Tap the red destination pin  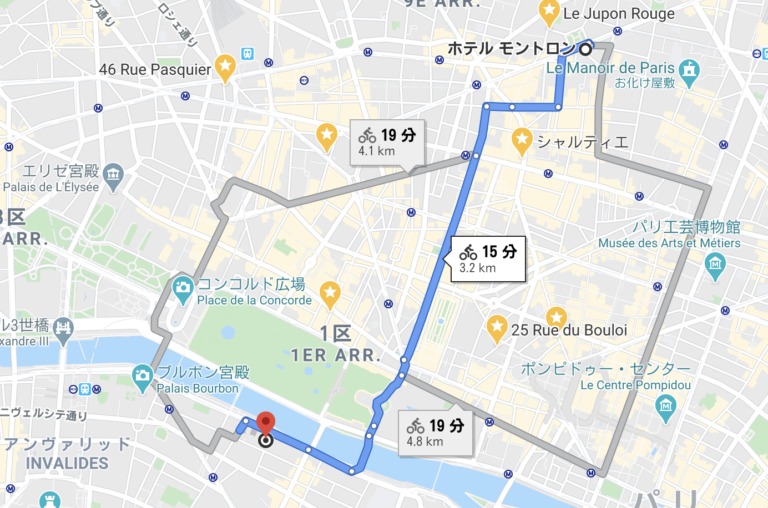pyautogui.click(x=265, y=425)
